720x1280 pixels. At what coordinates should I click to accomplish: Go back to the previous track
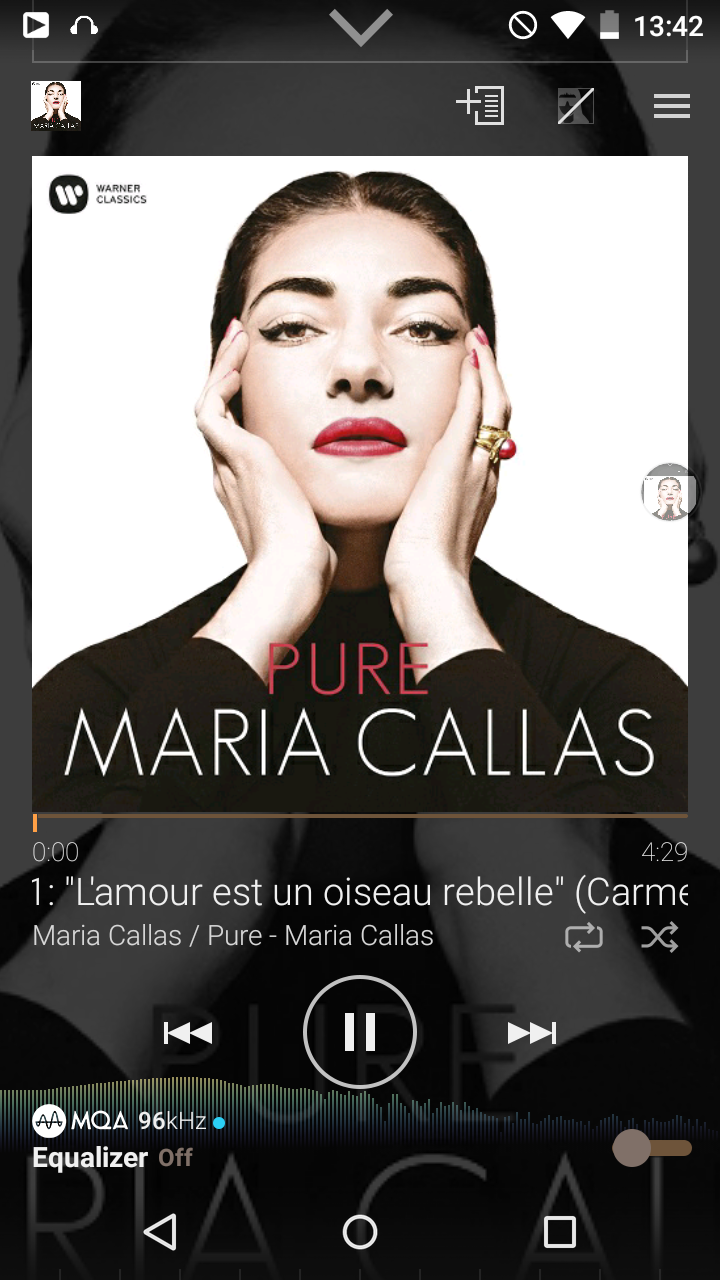pos(188,1033)
